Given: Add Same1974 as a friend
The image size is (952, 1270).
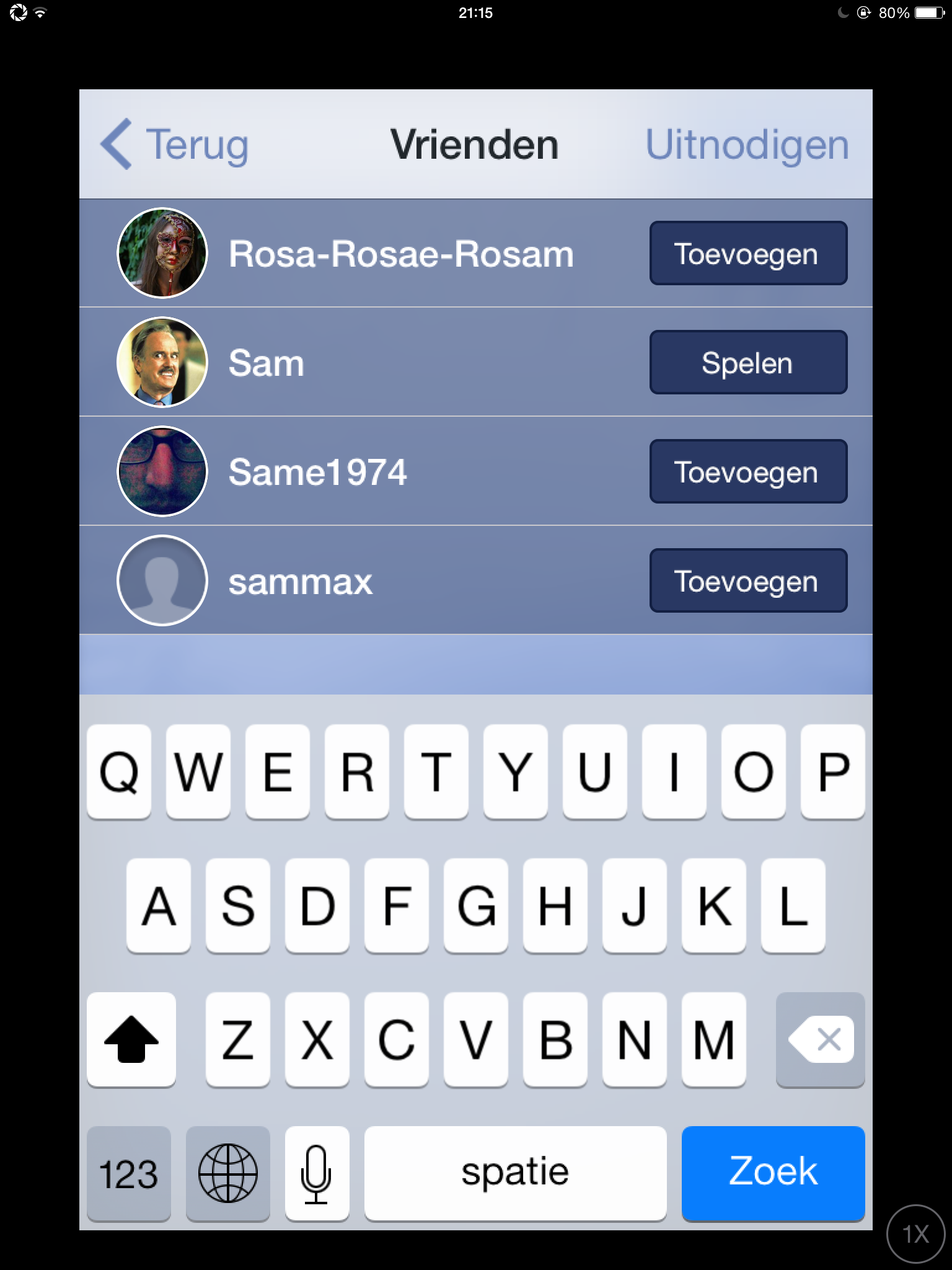Looking at the screenshot, I should pyautogui.click(x=747, y=471).
